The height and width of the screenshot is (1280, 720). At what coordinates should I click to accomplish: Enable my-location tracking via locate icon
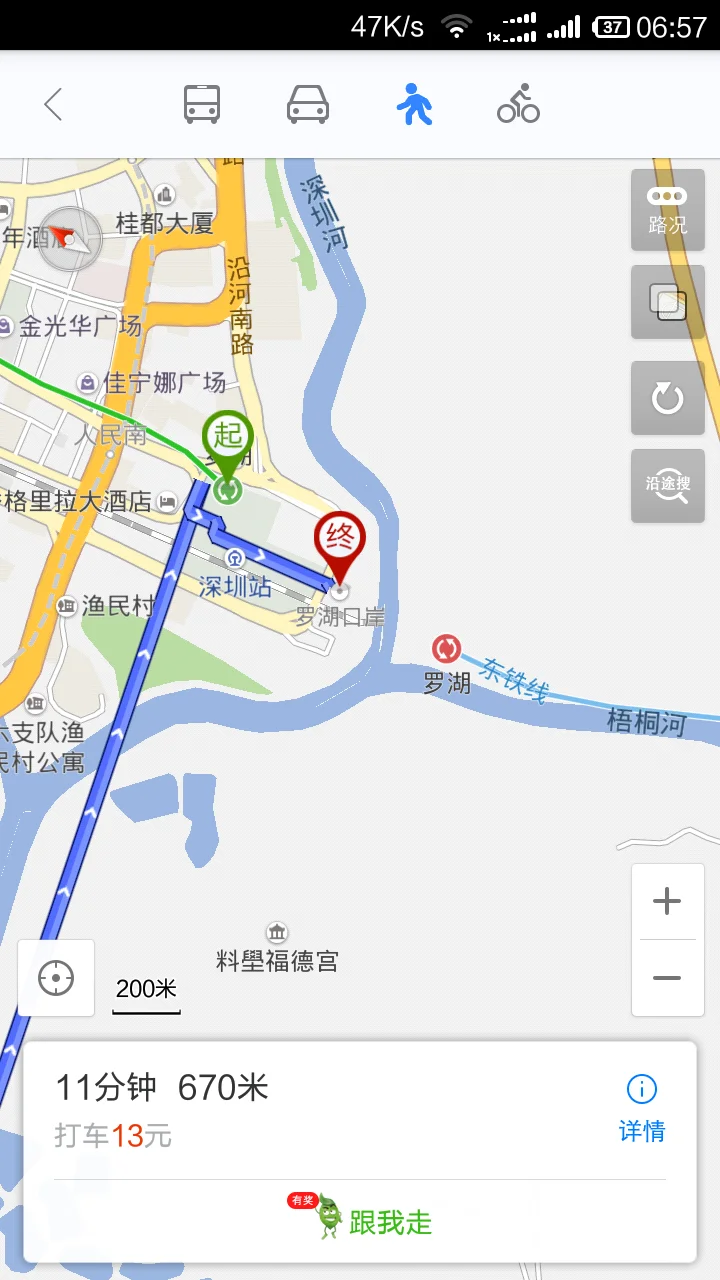point(55,977)
